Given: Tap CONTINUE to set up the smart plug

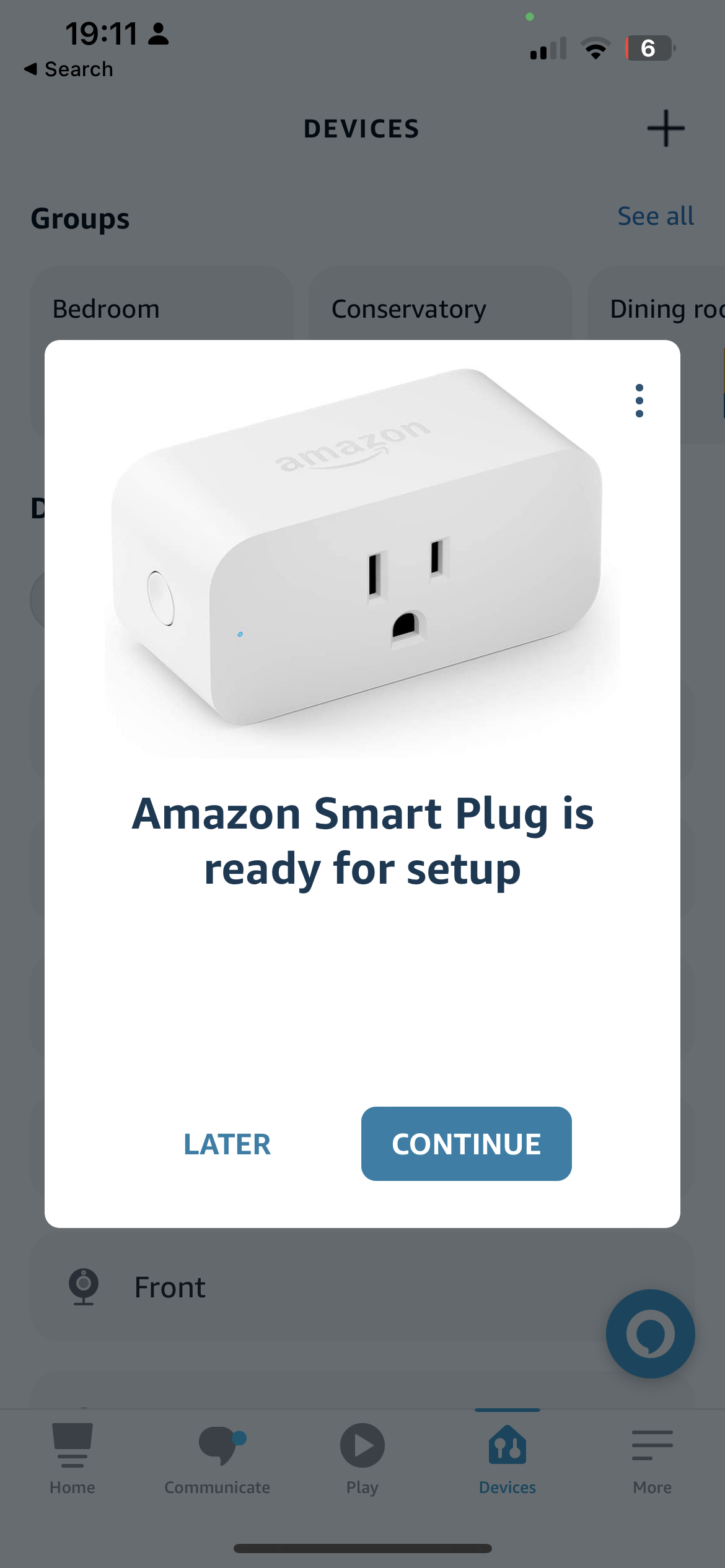Looking at the screenshot, I should pos(466,1143).
